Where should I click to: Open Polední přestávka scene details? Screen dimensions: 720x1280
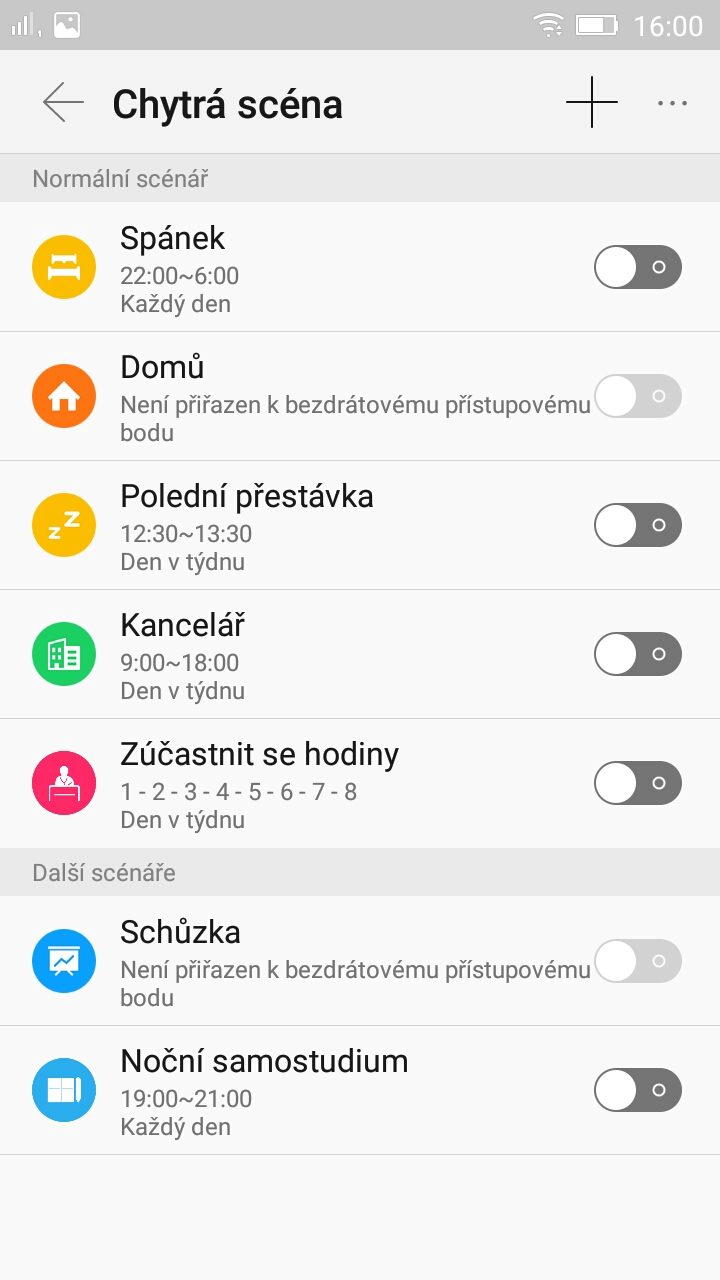click(x=360, y=526)
